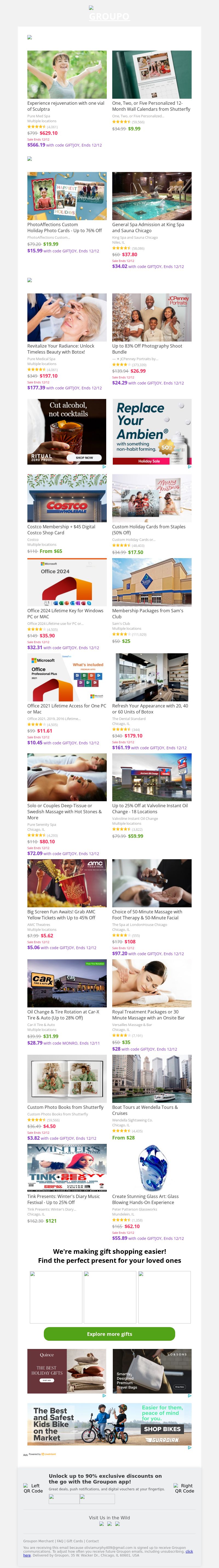View King Spa General Spa Admission deal
The height and width of the screenshot is (1568, 219).
coord(151,227)
